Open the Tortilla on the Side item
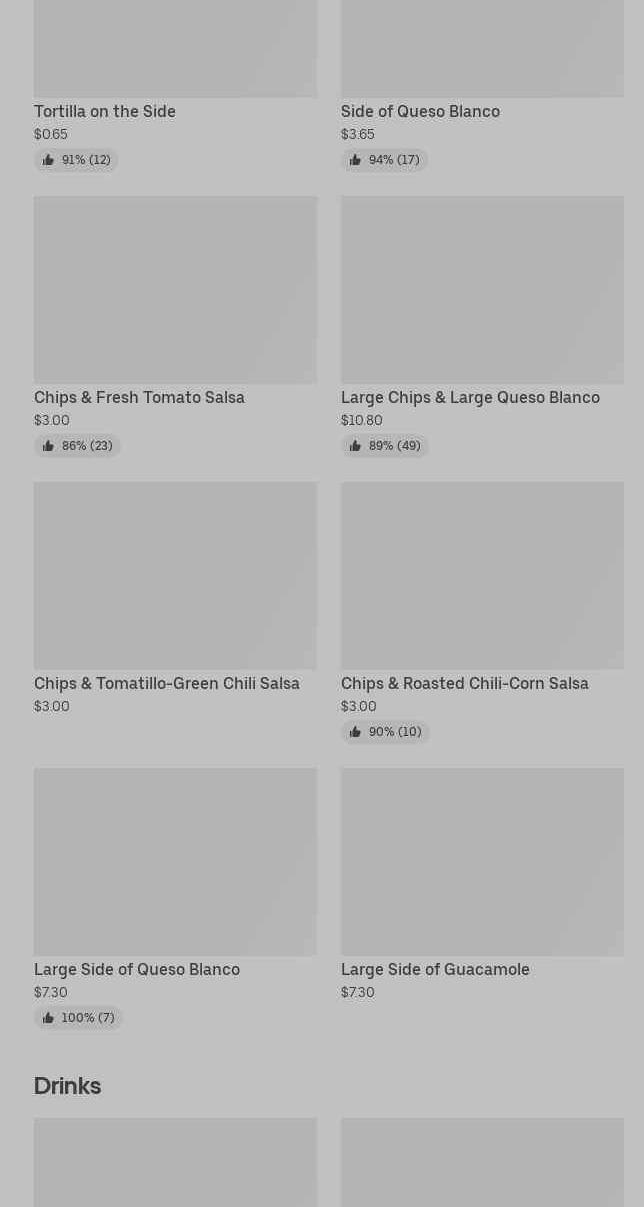 (105, 111)
